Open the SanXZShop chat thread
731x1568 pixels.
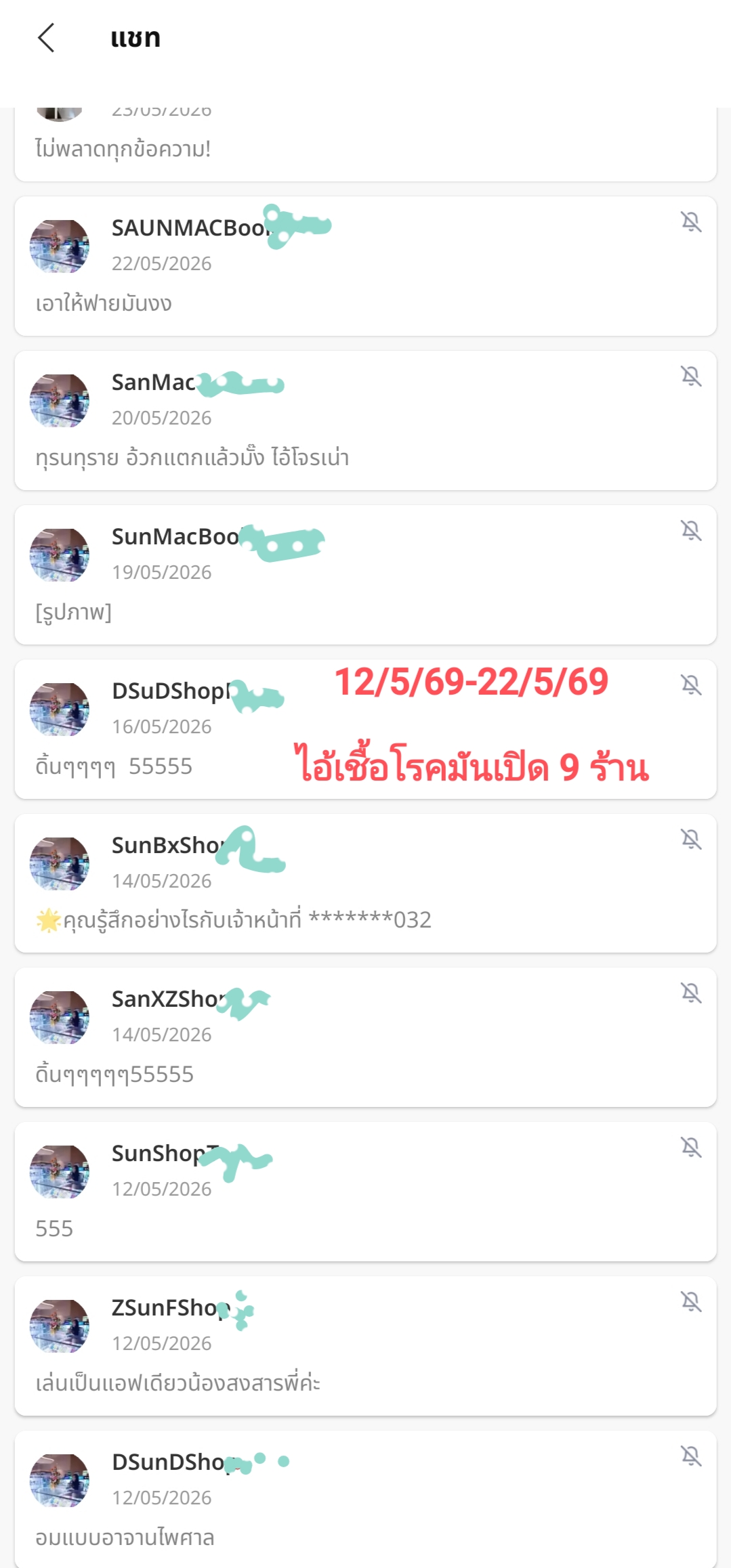pyautogui.click(x=366, y=1037)
